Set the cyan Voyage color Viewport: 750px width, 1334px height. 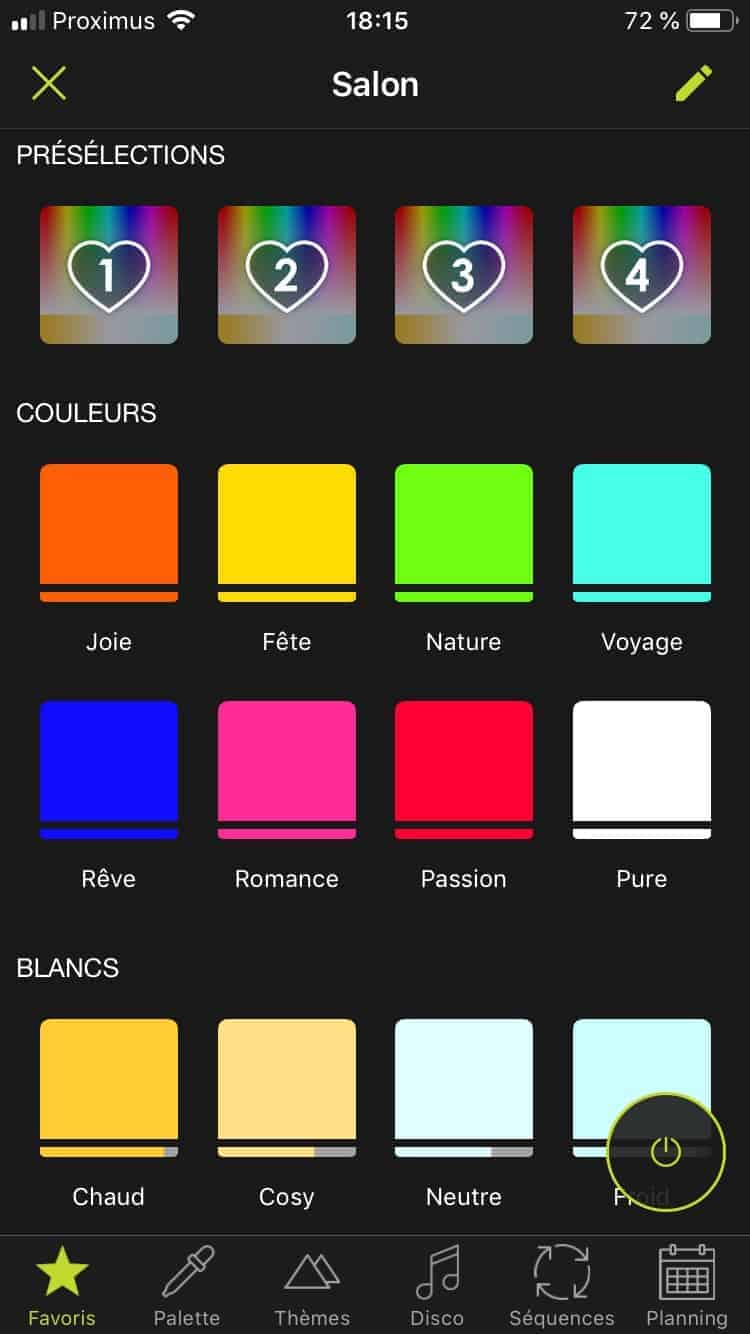[642, 532]
